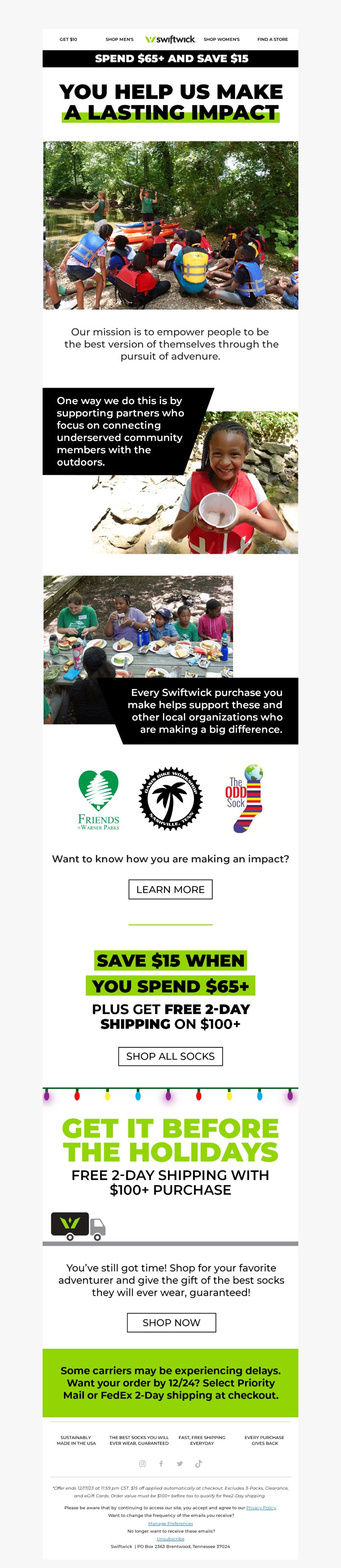341x1568 pixels.
Task: Unsubscribe from these emails
Action: tap(170, 1539)
